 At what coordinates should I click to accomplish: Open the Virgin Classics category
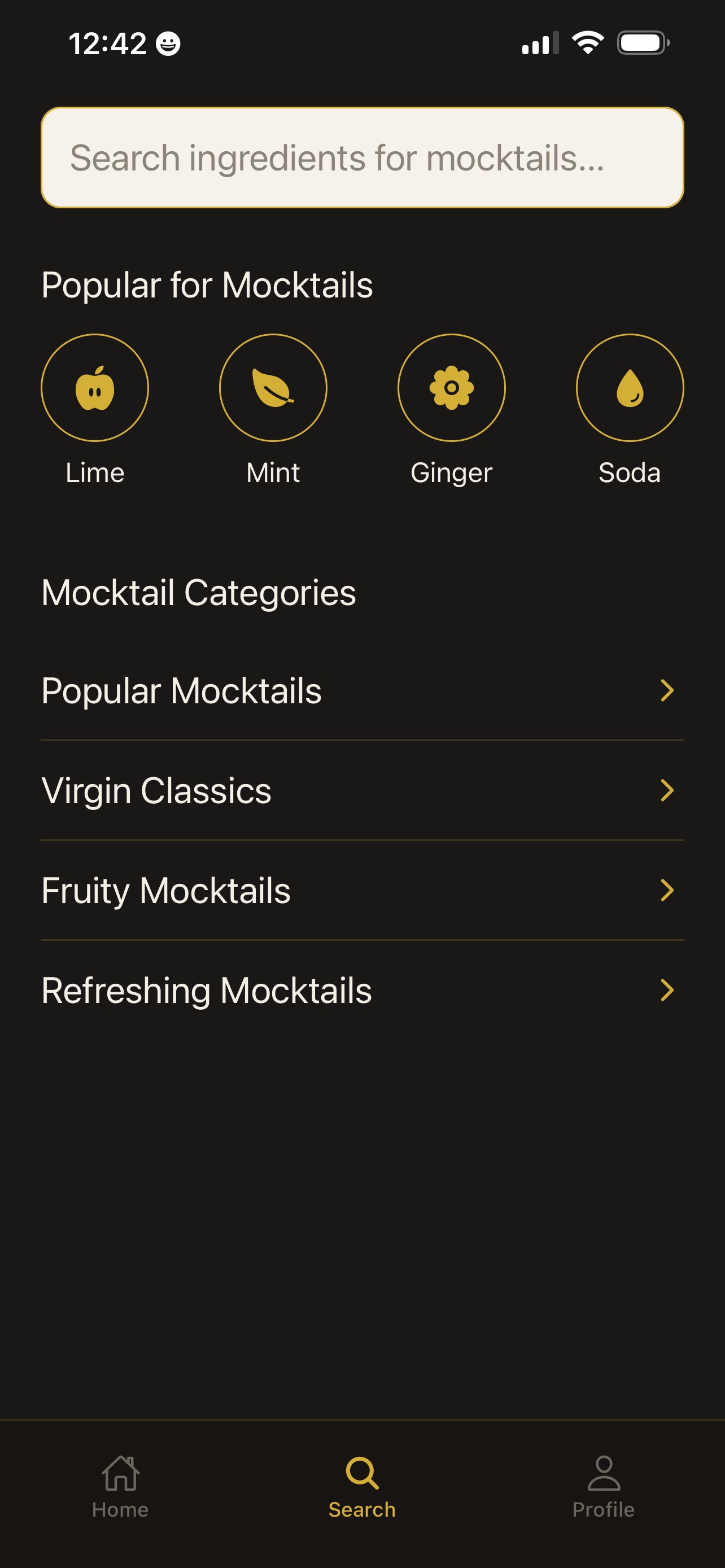362,791
